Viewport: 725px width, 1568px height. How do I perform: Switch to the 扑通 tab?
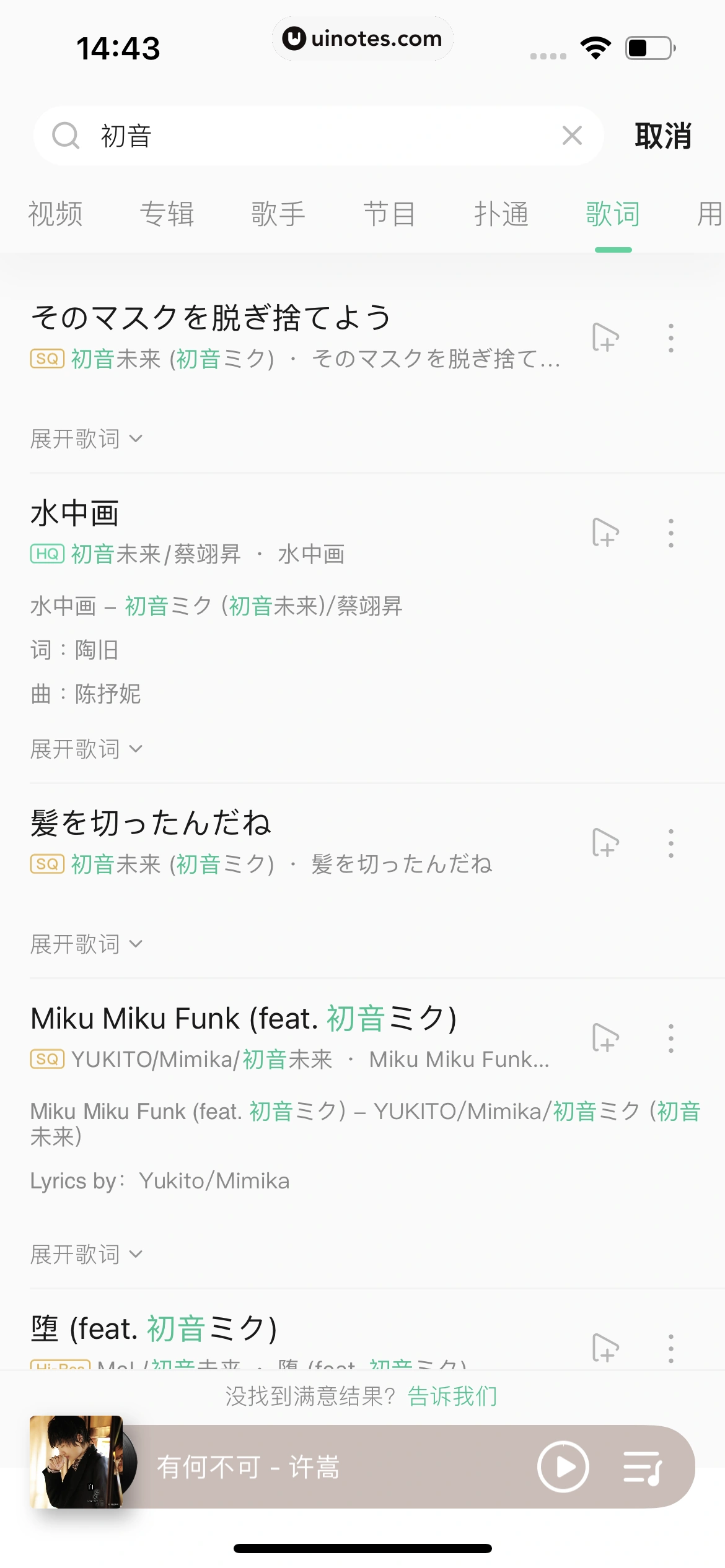[x=502, y=213]
